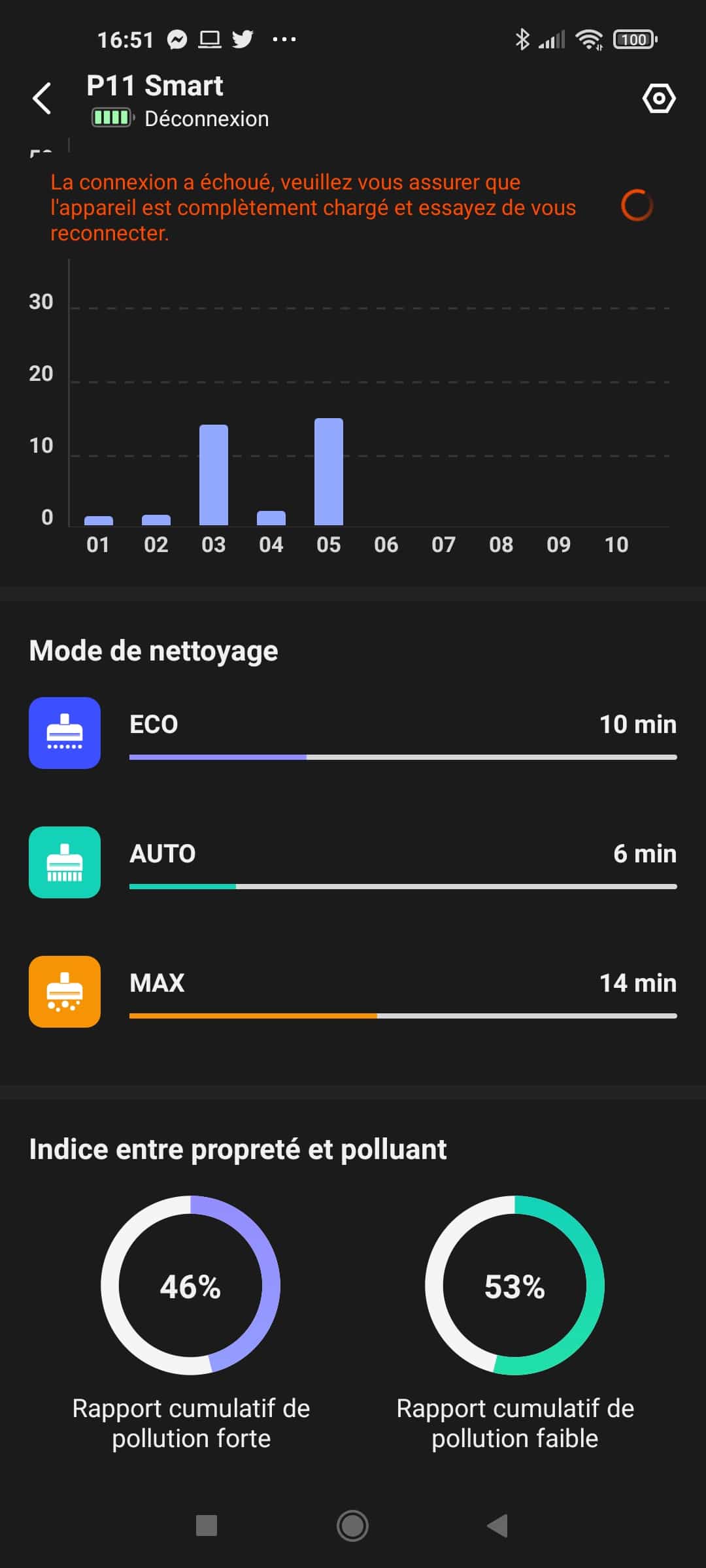Open recent apps with the square button
The image size is (706, 1568).
(x=207, y=1526)
